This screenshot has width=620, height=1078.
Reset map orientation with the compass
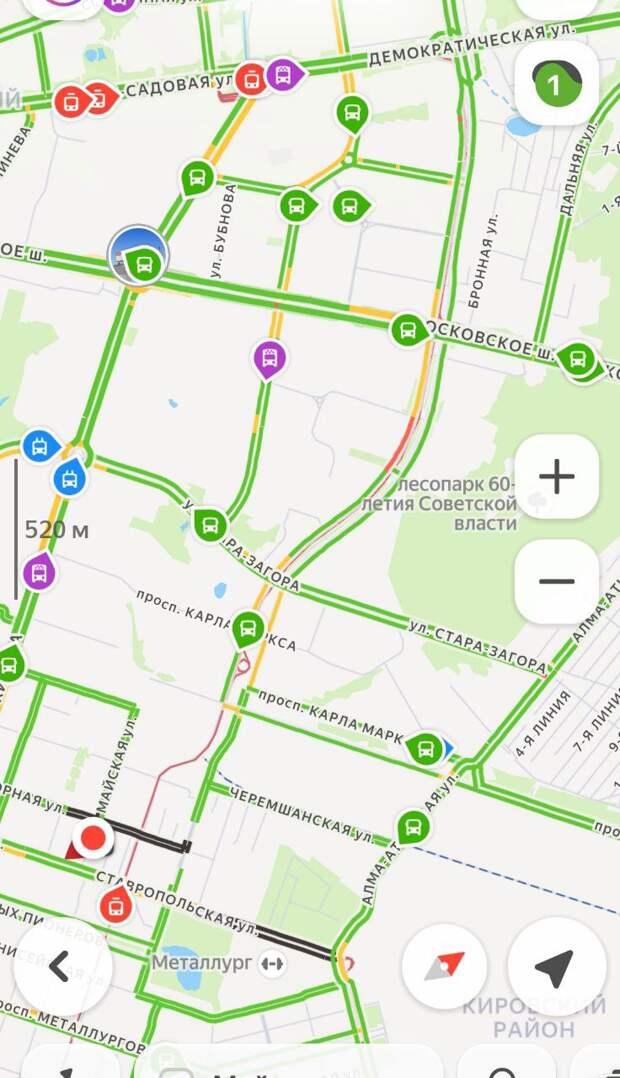pos(445,966)
